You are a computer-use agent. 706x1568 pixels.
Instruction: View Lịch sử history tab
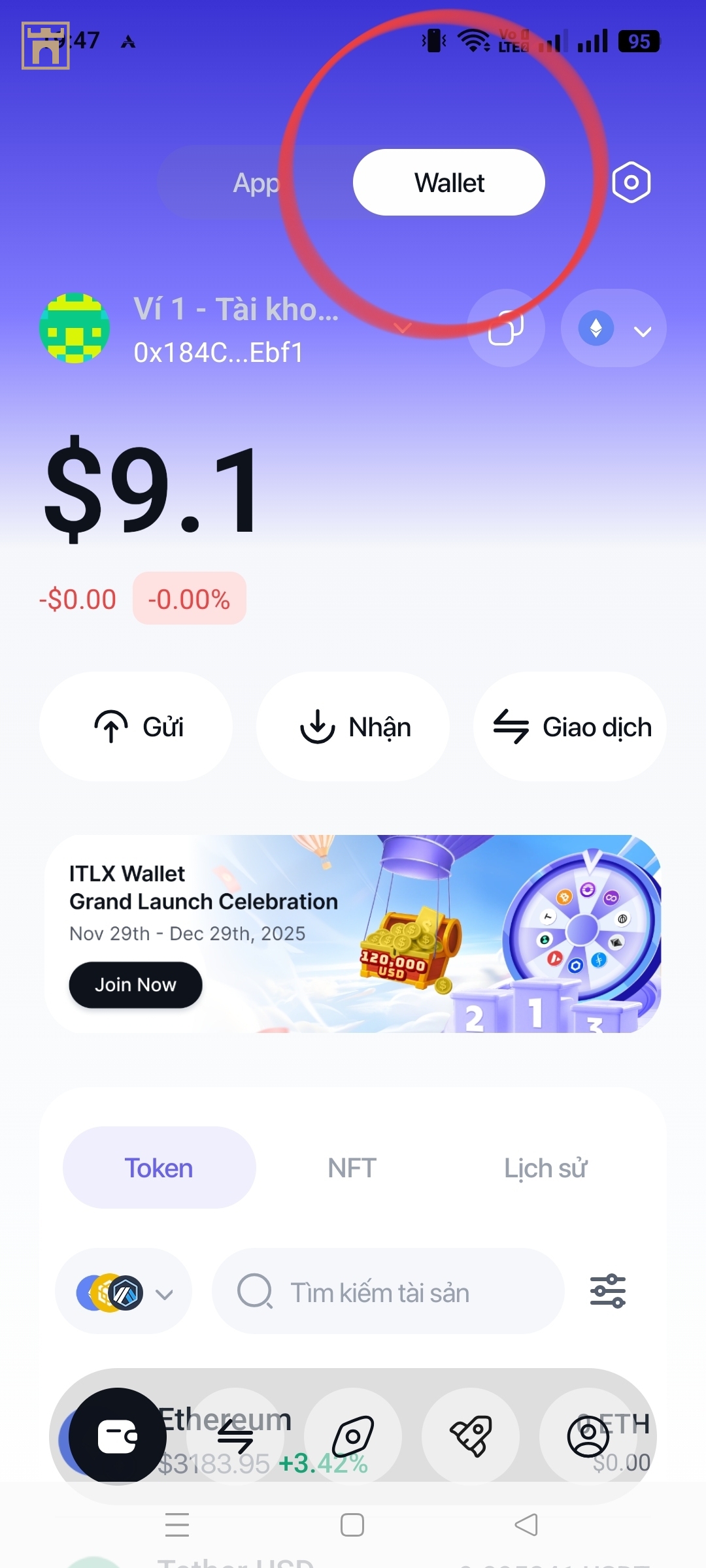click(545, 1168)
